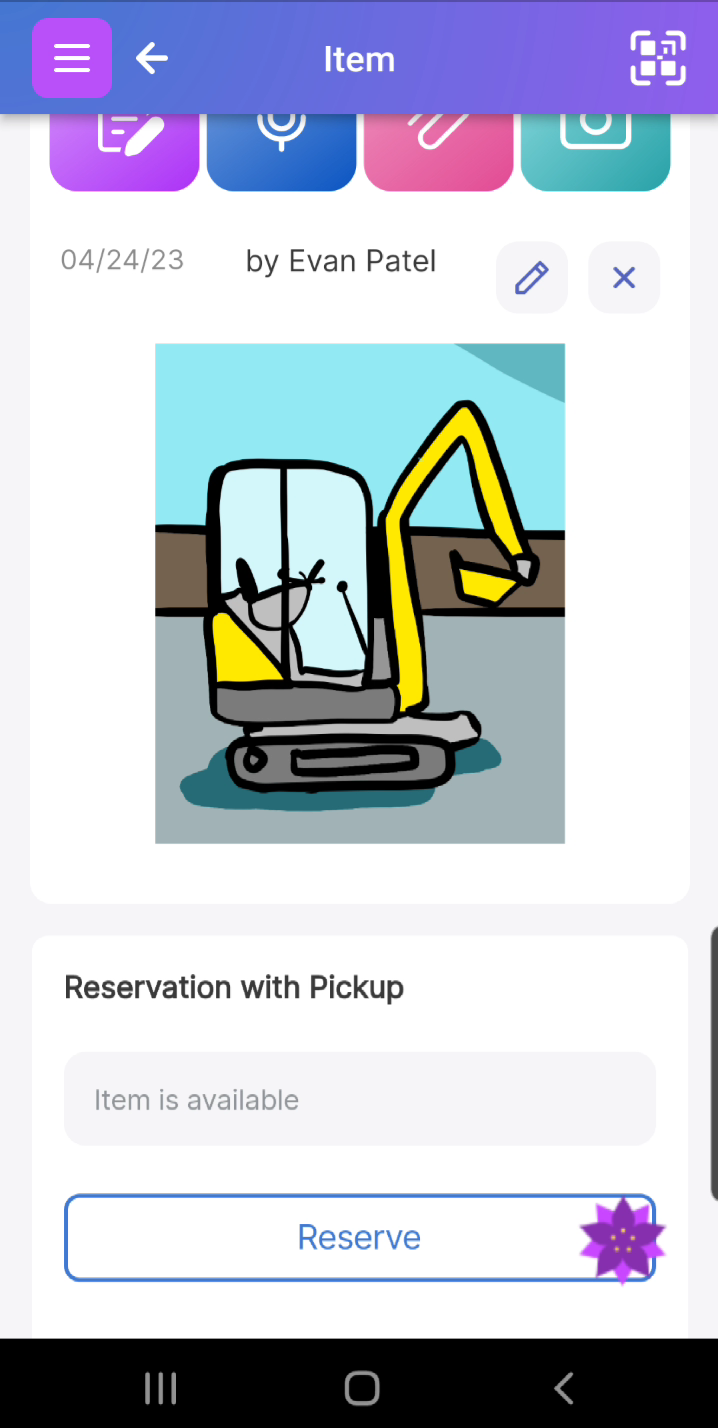
Task: Record a voice note with the microphone button
Action: point(281,152)
